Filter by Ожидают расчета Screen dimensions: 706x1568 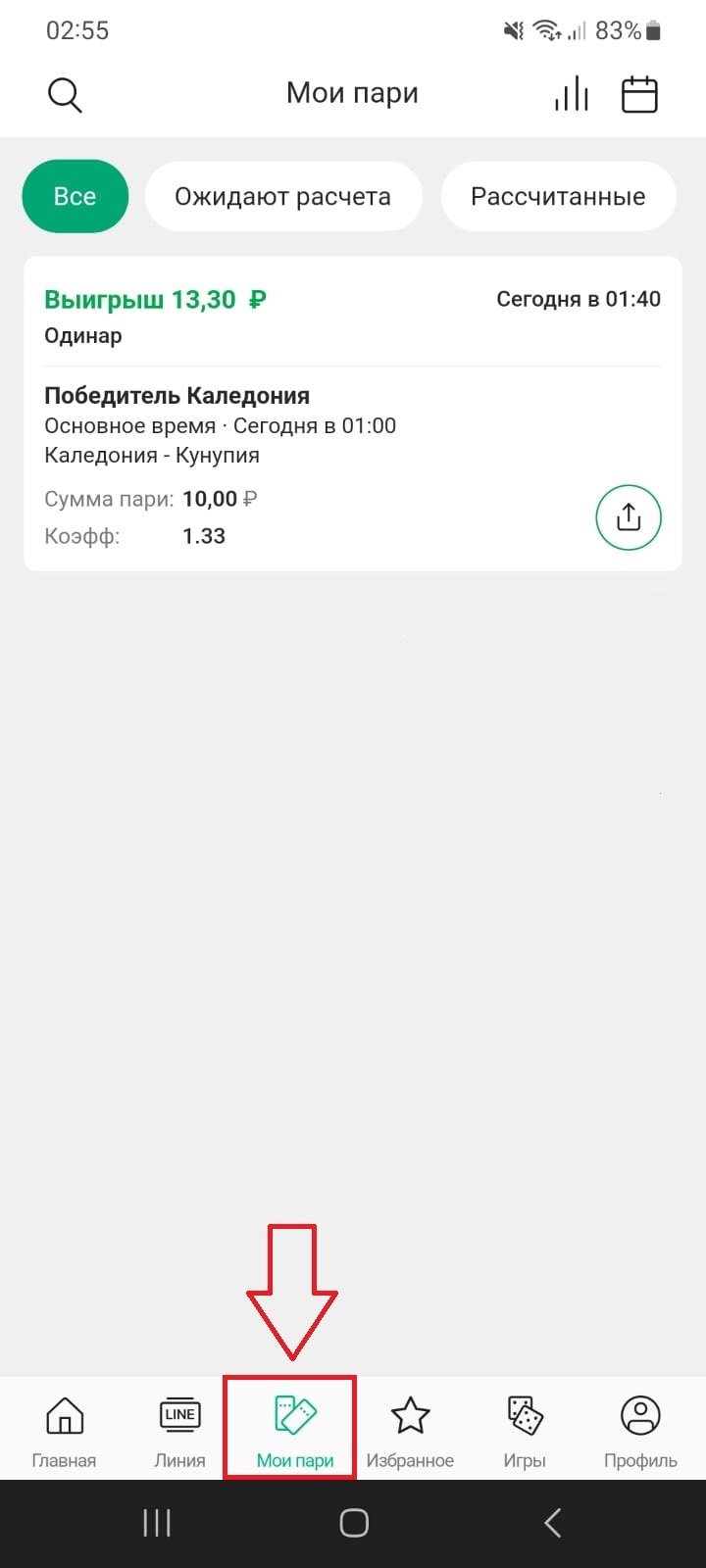282,197
